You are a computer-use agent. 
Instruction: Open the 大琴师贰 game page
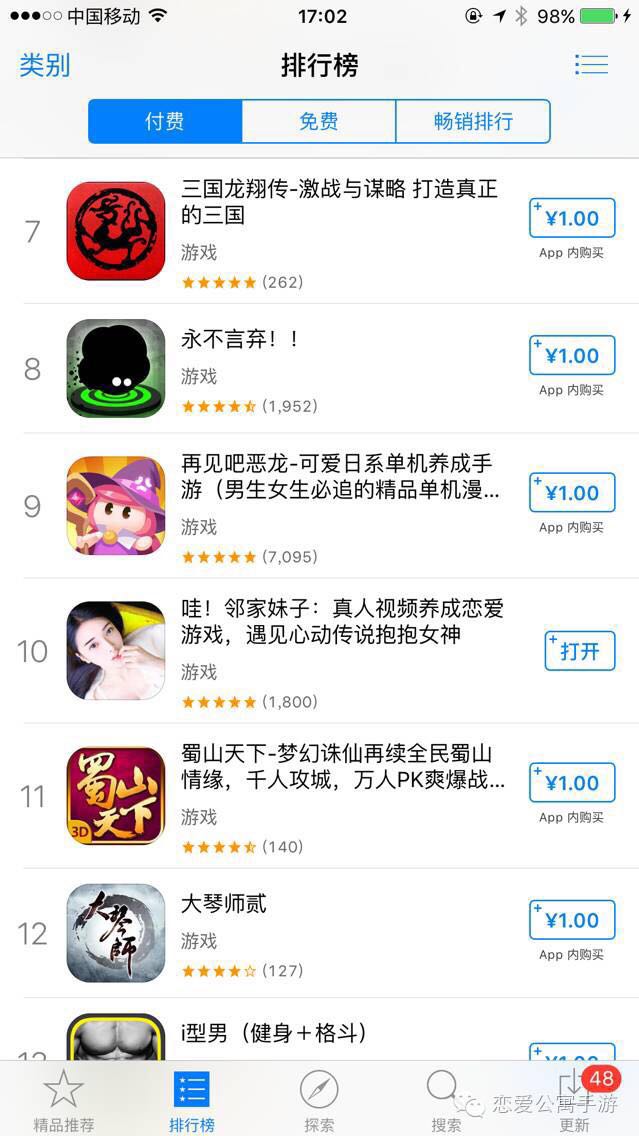pyautogui.click(x=224, y=904)
